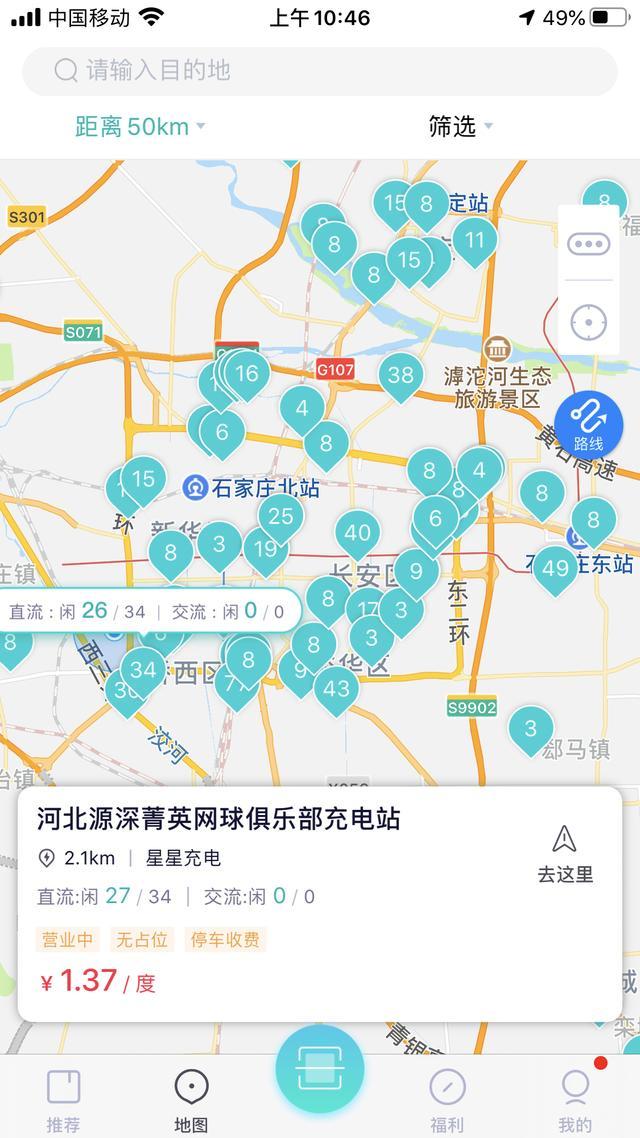Viewport: 640px width, 1138px height.
Task: Select the map marker labeled 49
Action: tap(555, 570)
